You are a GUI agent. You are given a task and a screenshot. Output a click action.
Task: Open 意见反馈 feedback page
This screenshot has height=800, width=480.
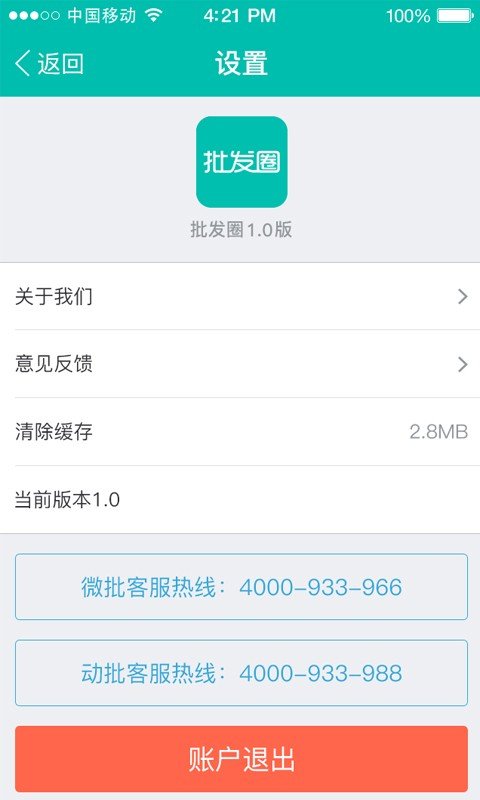click(240, 364)
